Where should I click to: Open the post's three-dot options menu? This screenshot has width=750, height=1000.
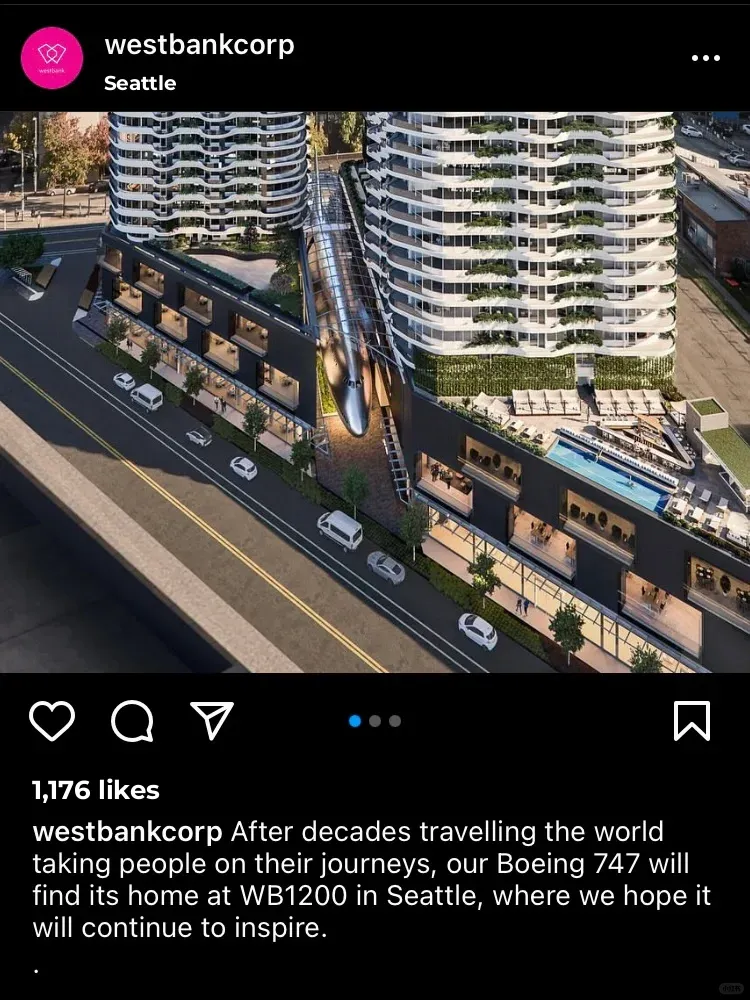705,58
